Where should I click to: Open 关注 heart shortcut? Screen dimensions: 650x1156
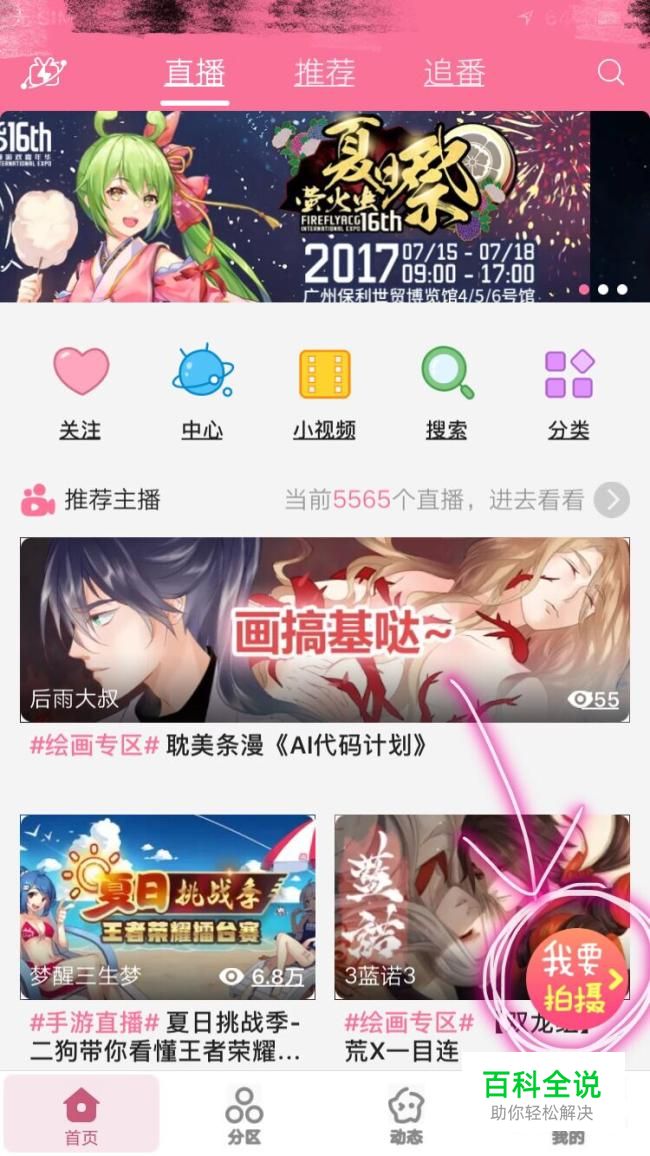click(x=80, y=392)
